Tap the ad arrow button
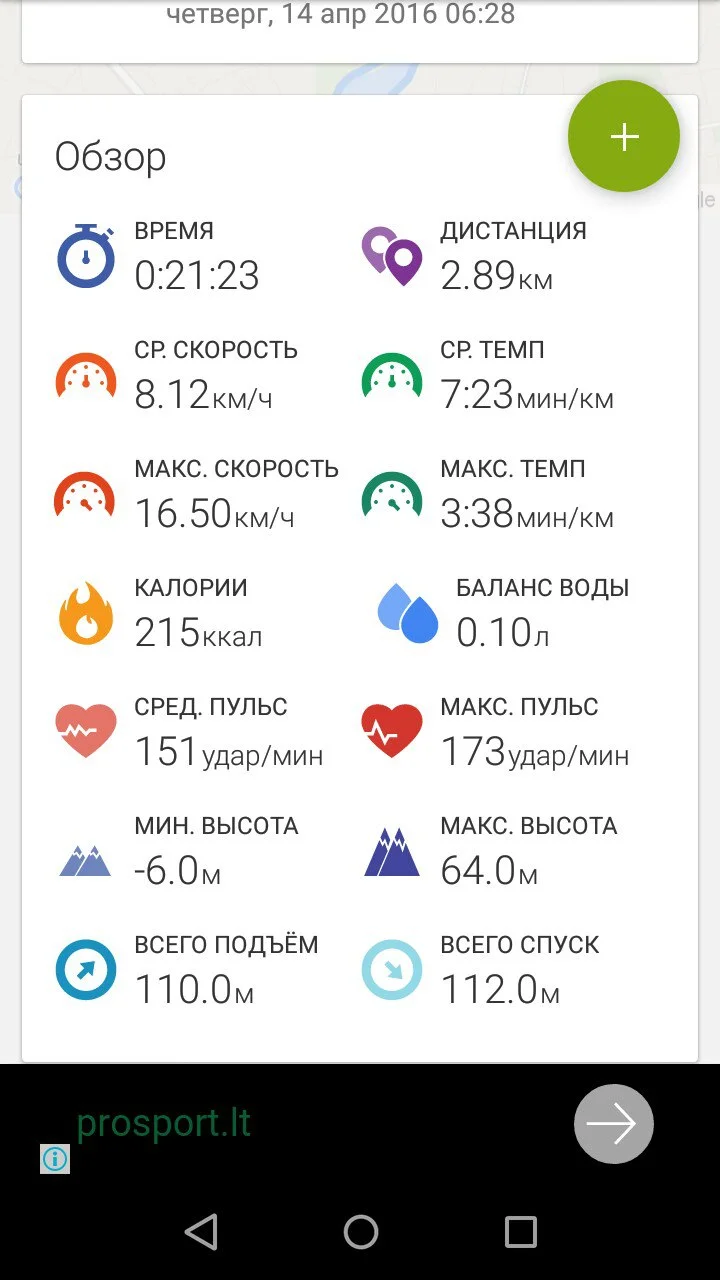Screen dimensions: 720x1280 (613, 1124)
